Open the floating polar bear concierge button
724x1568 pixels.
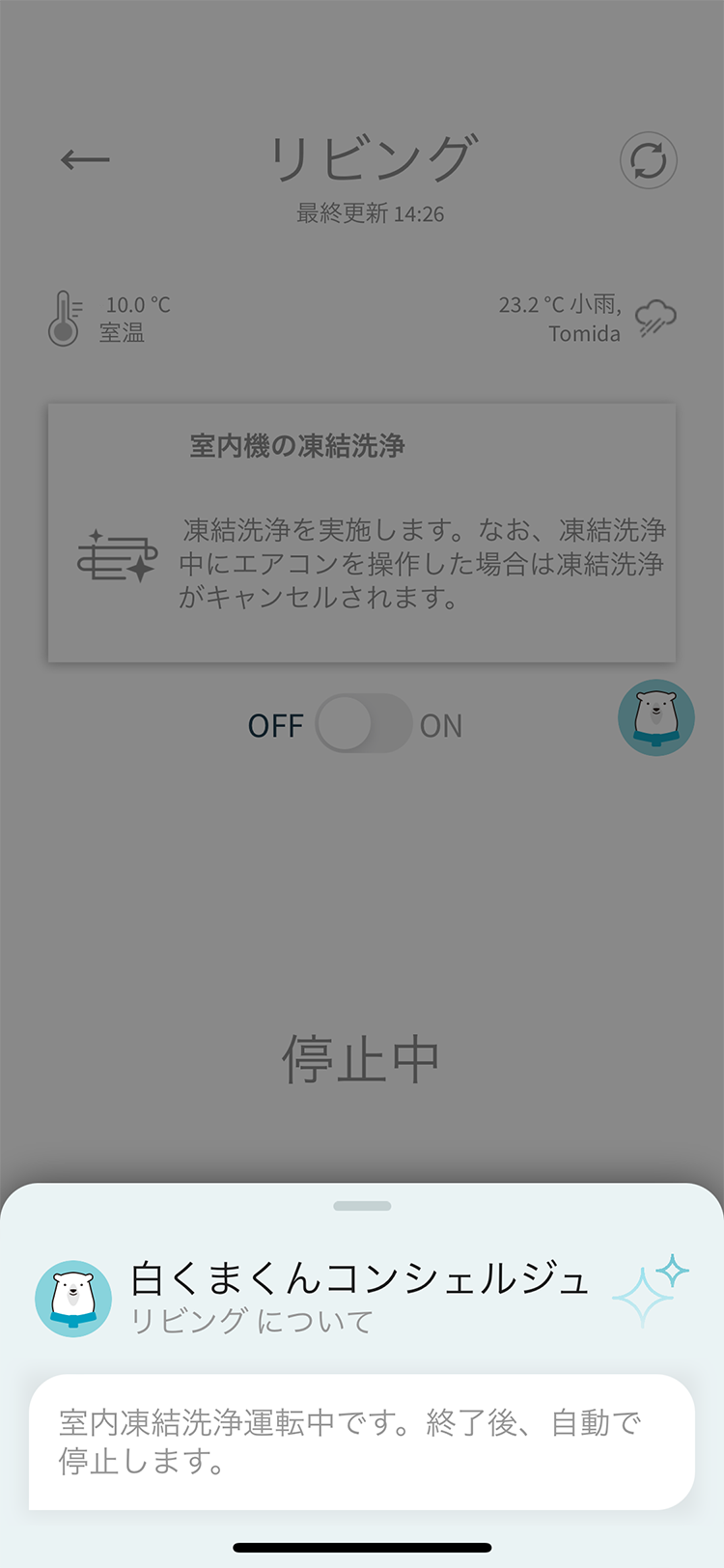(656, 717)
